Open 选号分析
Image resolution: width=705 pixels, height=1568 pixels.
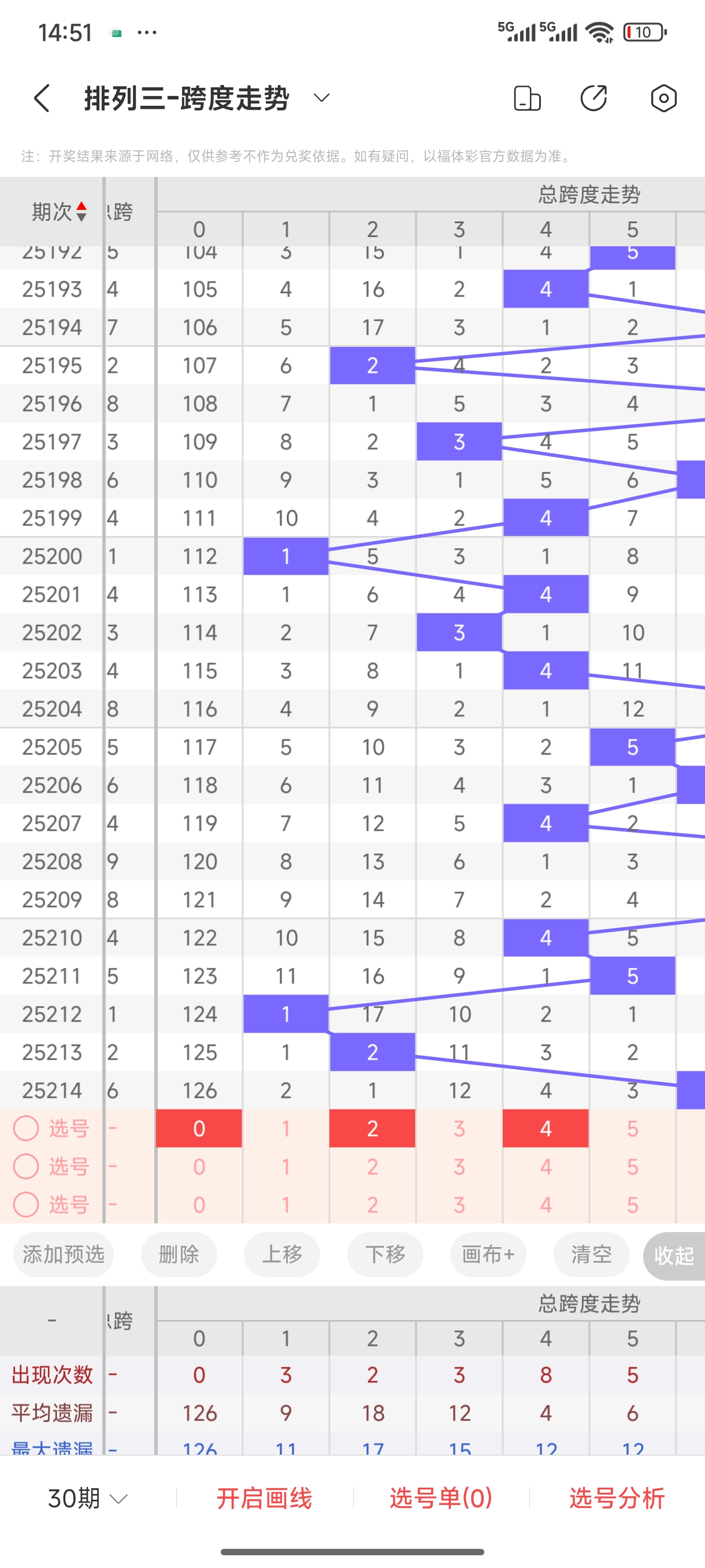[x=617, y=1498]
